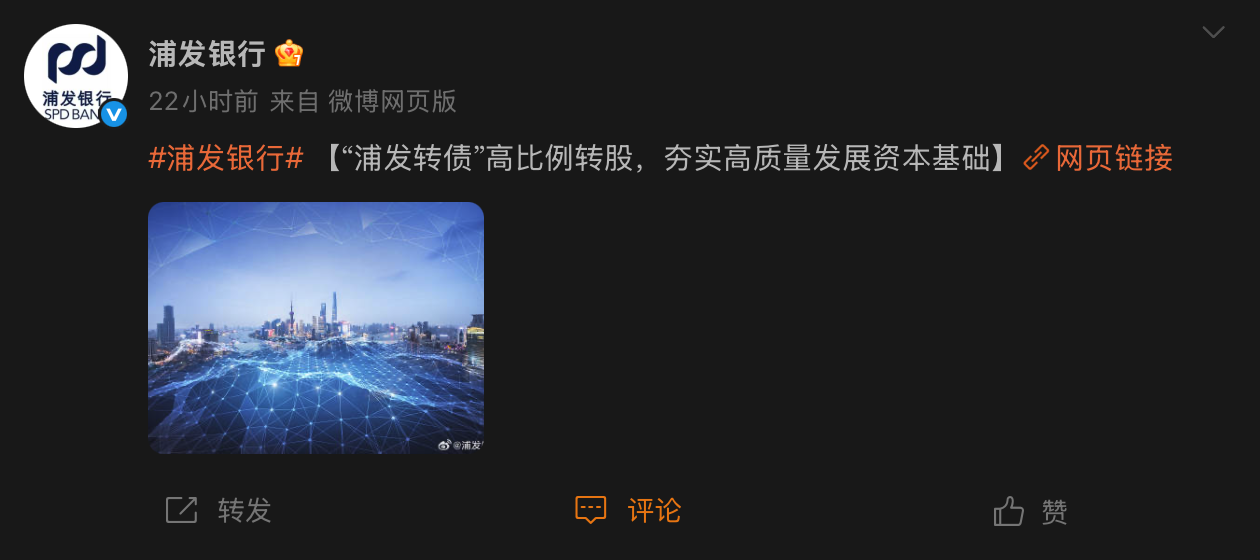Repost via the 转发 button
The image size is (1260, 560).
point(220,510)
